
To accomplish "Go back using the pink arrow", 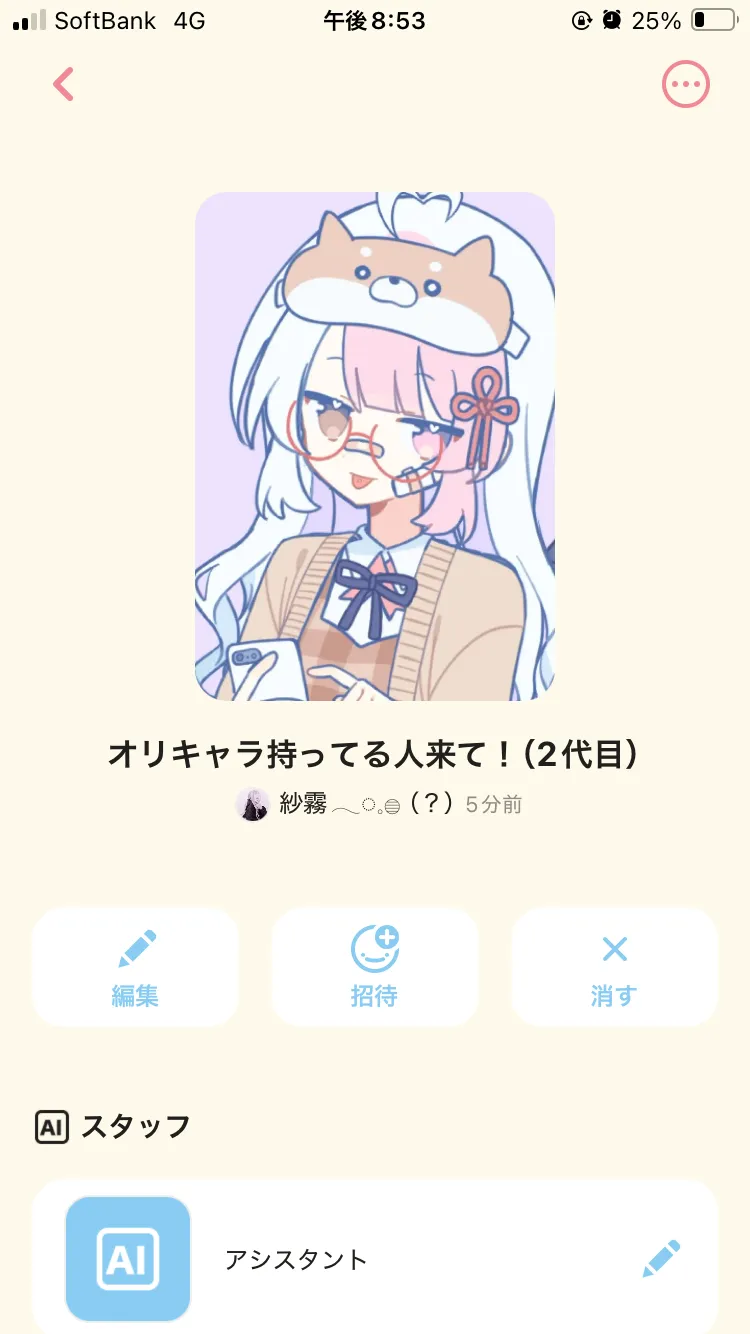I will pos(64,85).
